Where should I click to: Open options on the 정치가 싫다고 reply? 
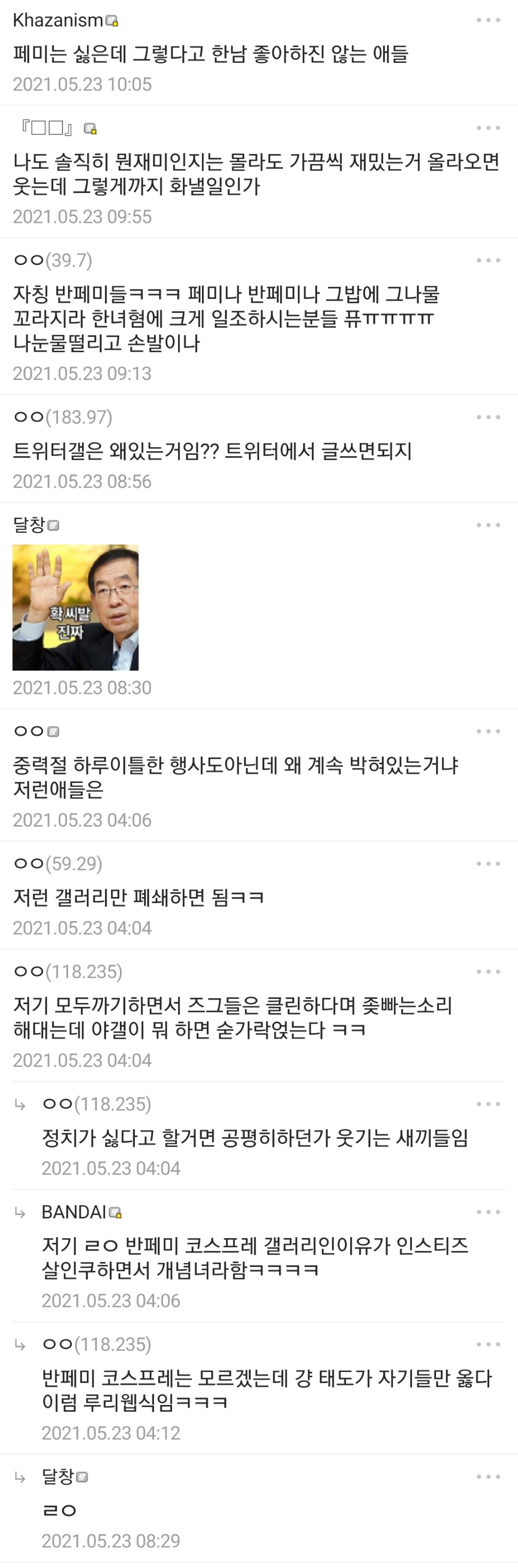tap(488, 1104)
